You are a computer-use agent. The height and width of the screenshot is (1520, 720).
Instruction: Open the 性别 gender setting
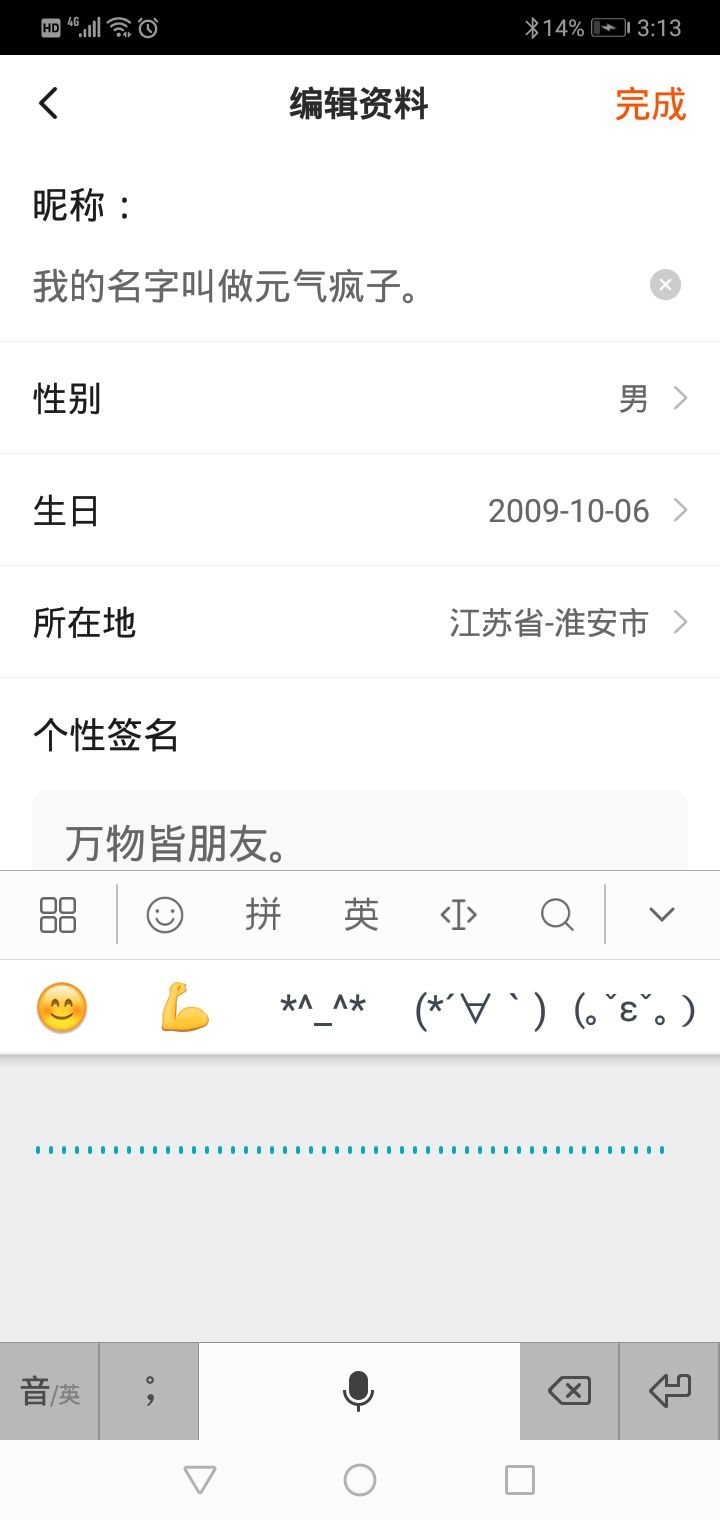coord(360,398)
